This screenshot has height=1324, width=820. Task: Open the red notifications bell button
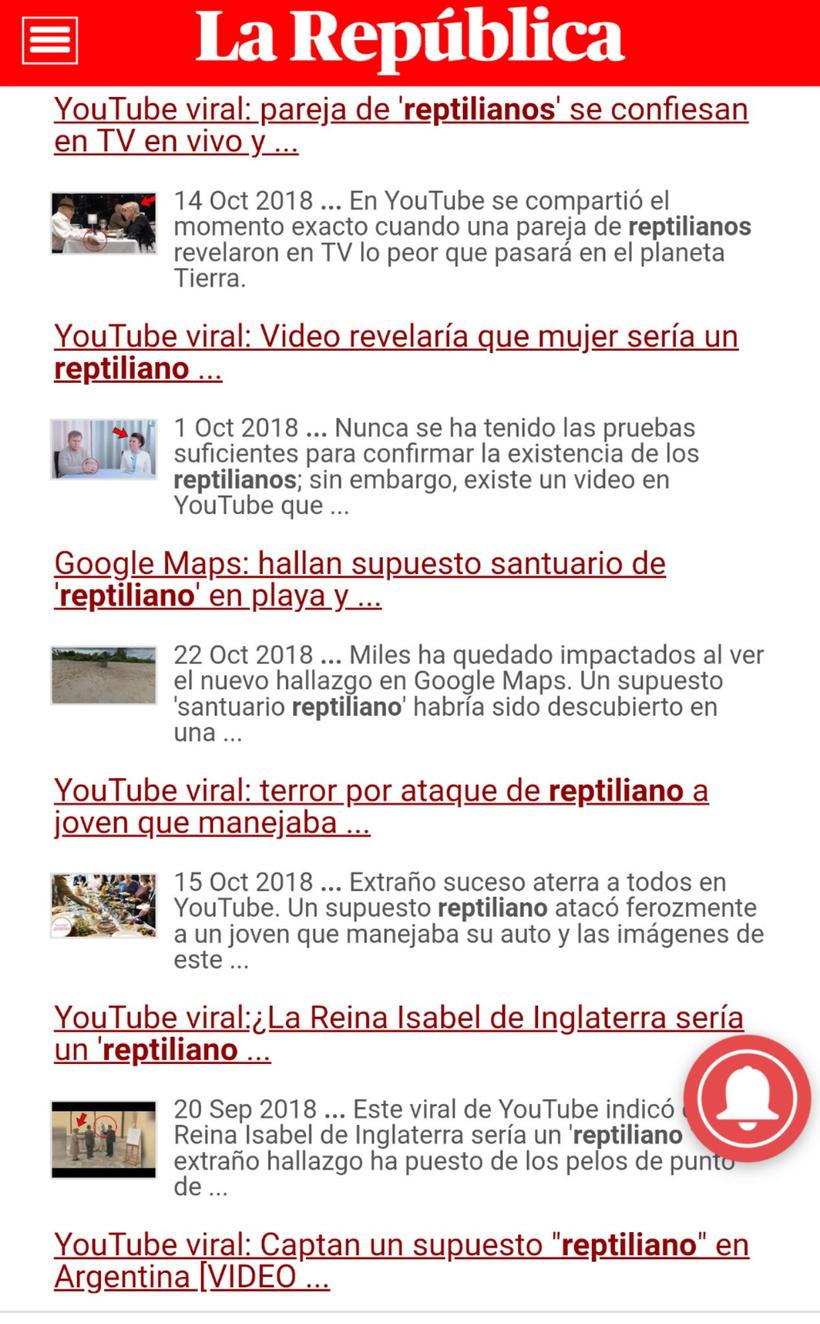pyautogui.click(x=747, y=1098)
